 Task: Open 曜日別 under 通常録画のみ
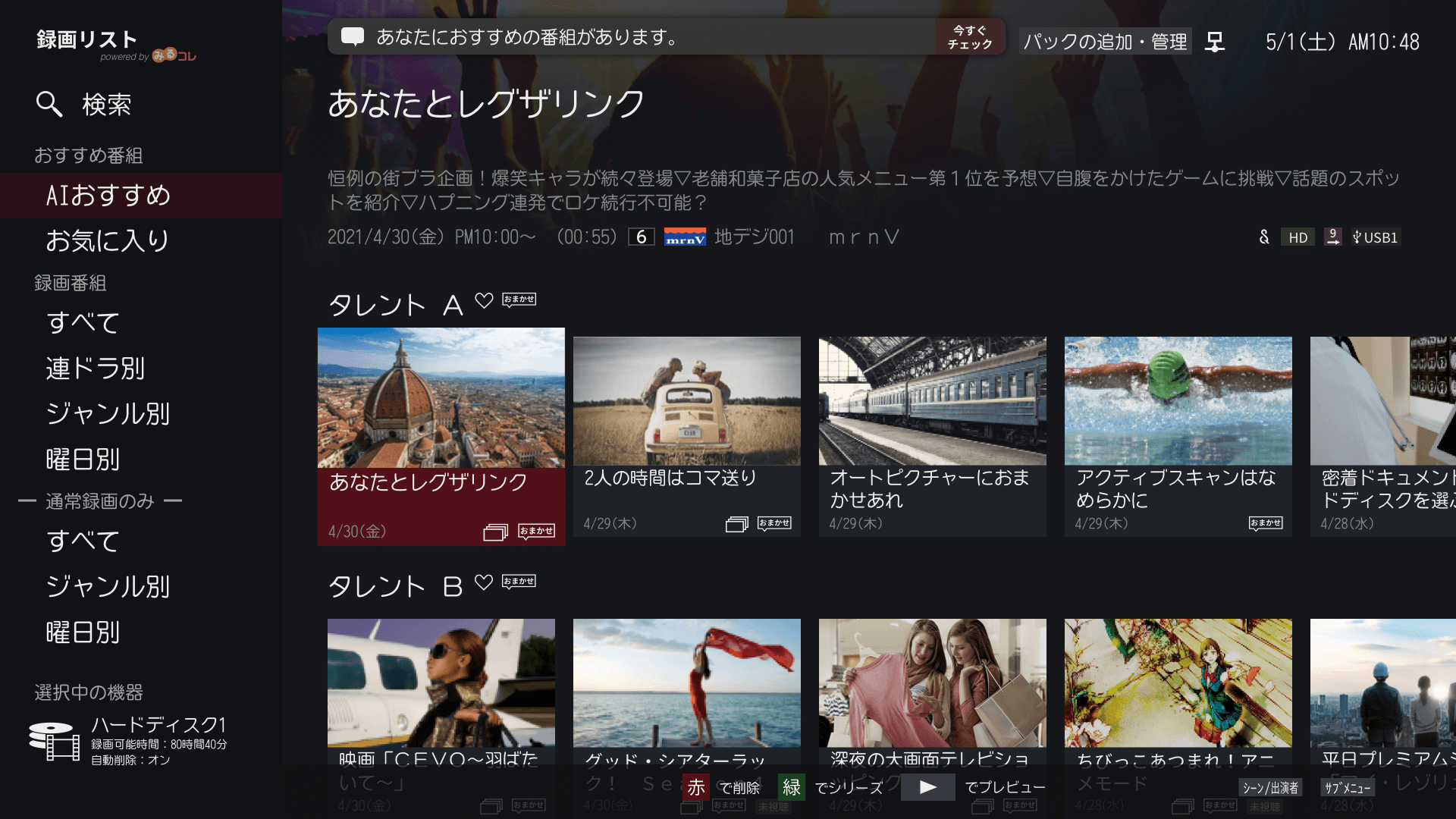click(83, 632)
